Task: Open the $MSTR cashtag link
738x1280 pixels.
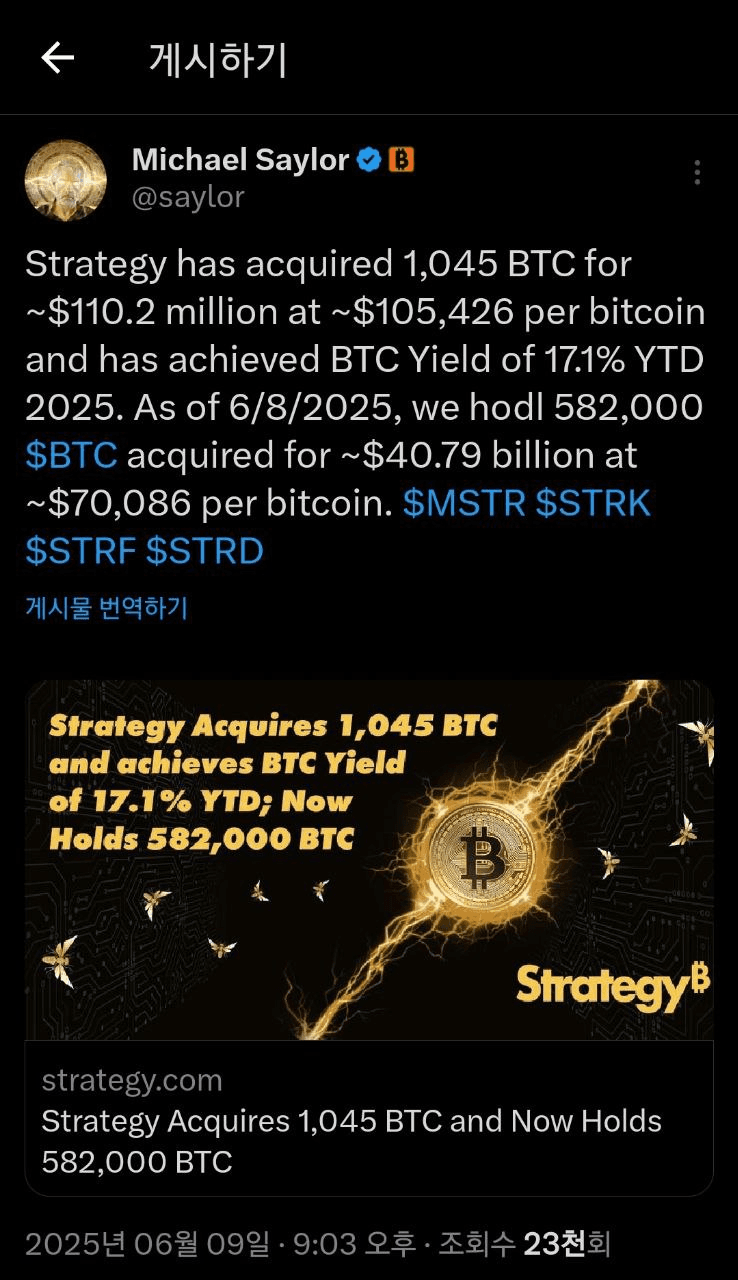Action: point(464,503)
